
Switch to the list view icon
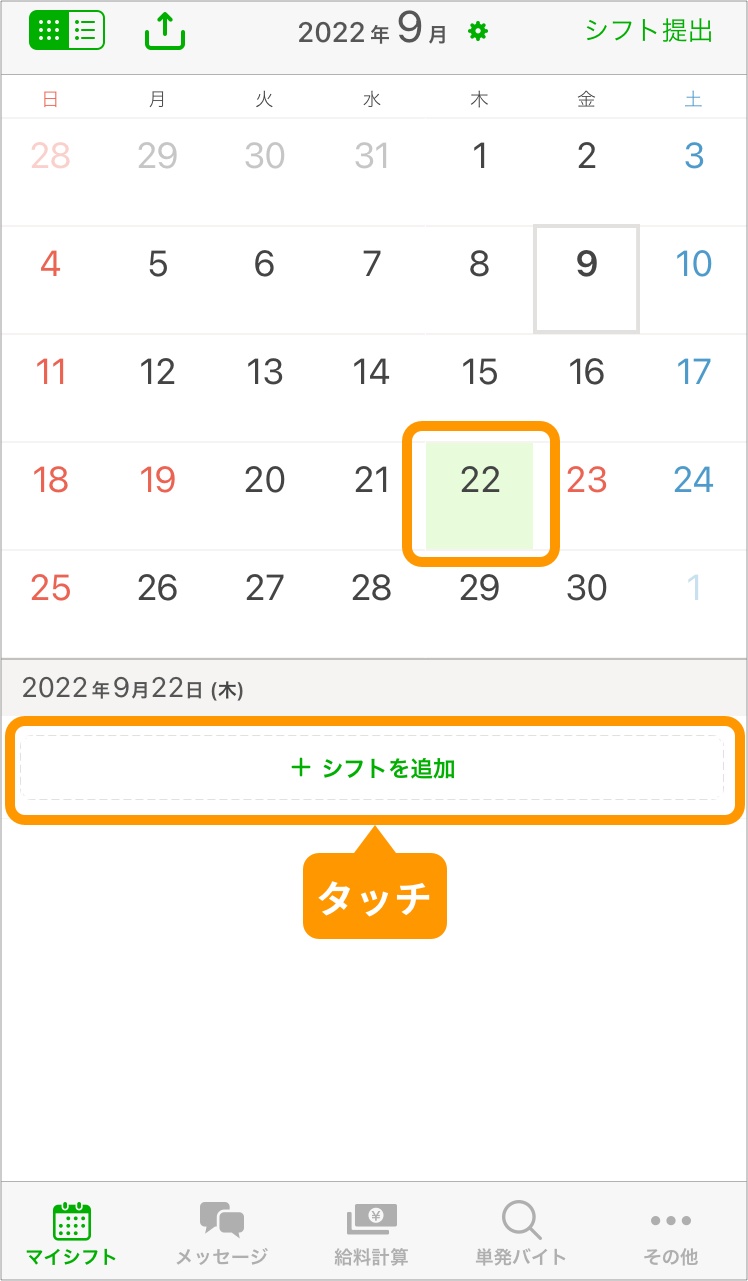coord(84,30)
